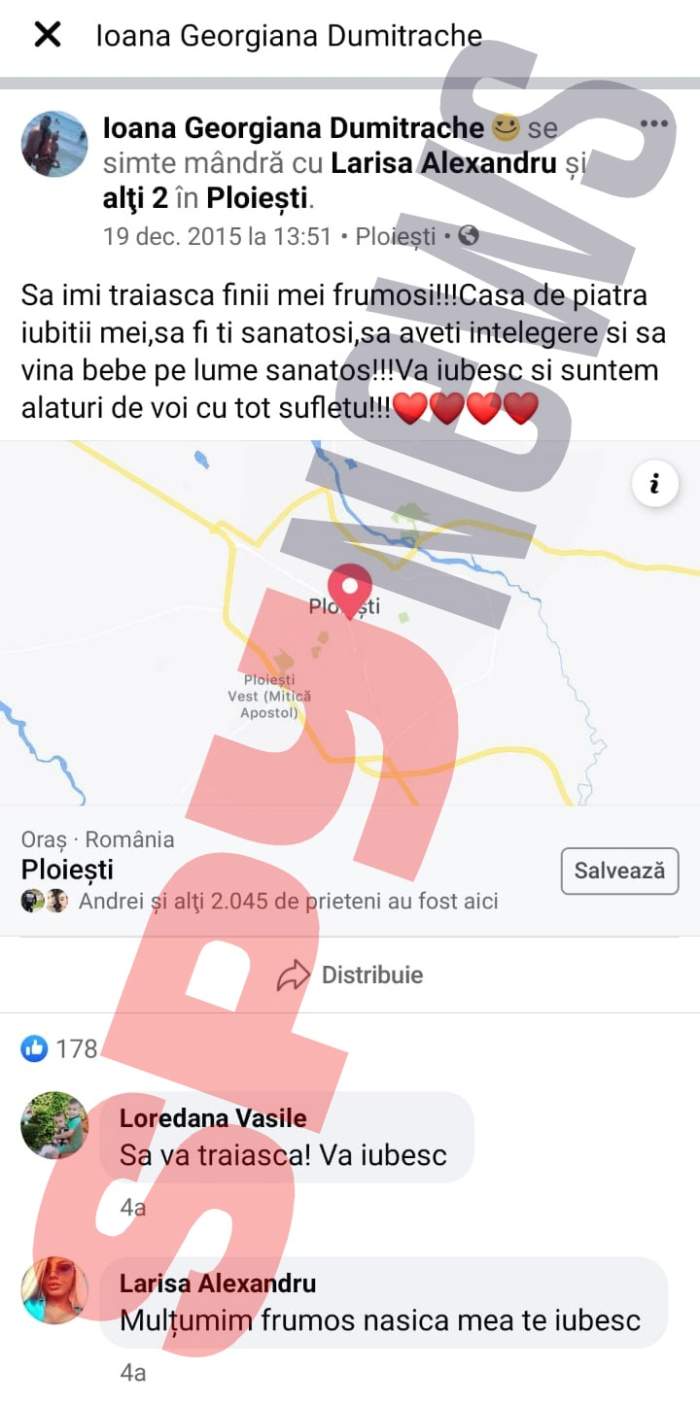Image resolution: width=700 pixels, height=1403 pixels.
Task: Show map info button
Action: point(654,485)
